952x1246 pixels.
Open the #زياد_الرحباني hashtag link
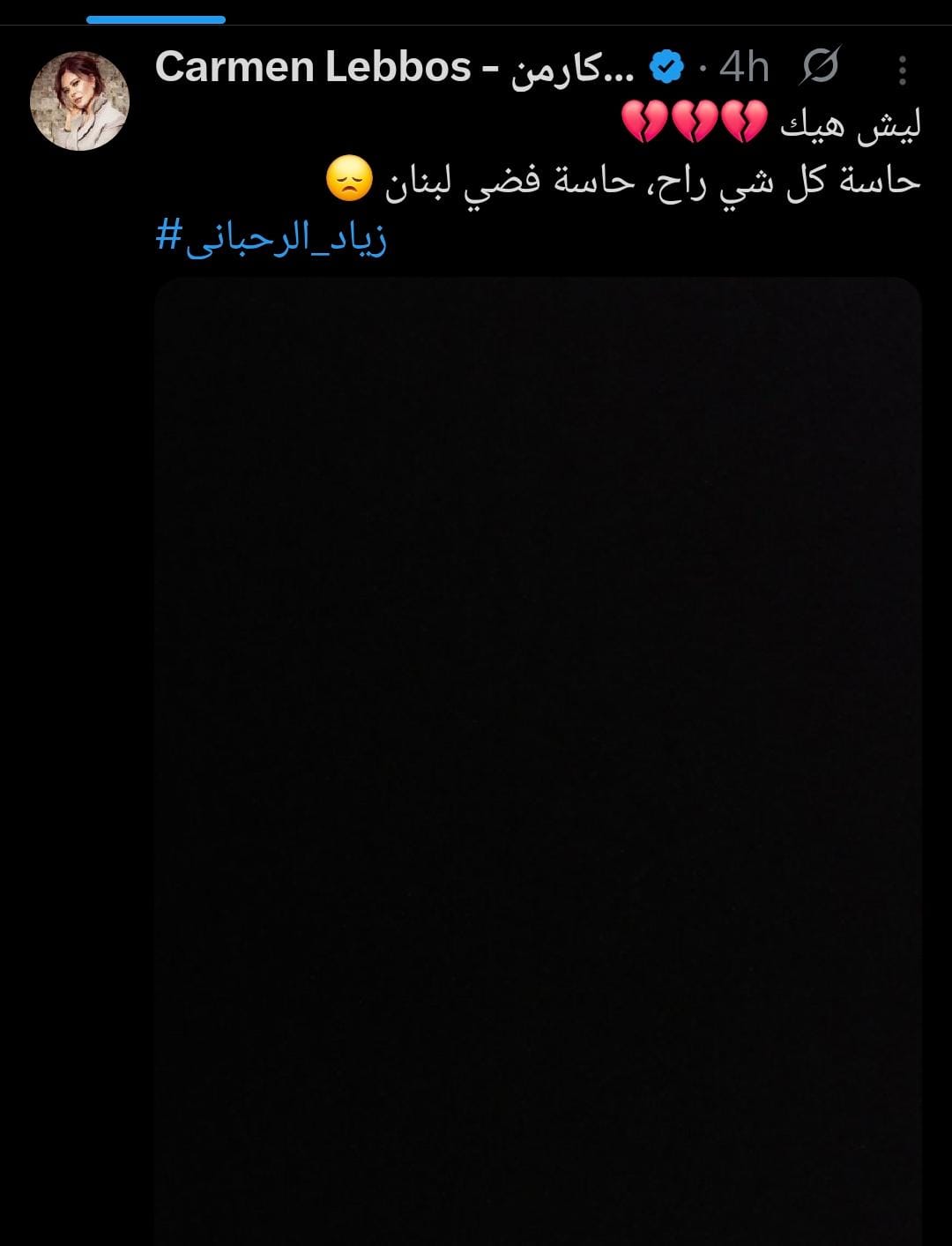[x=271, y=238]
